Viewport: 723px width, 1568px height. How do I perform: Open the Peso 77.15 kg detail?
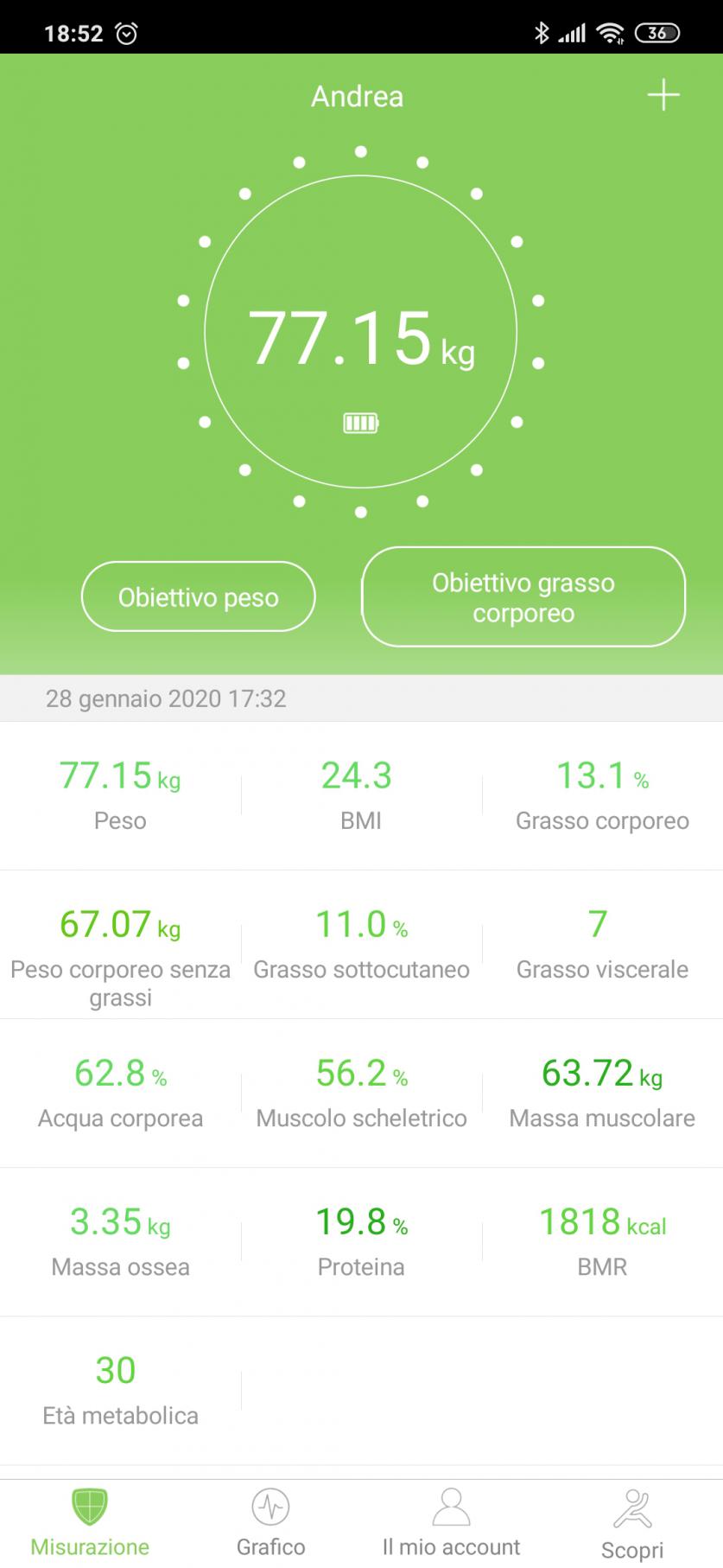120,794
